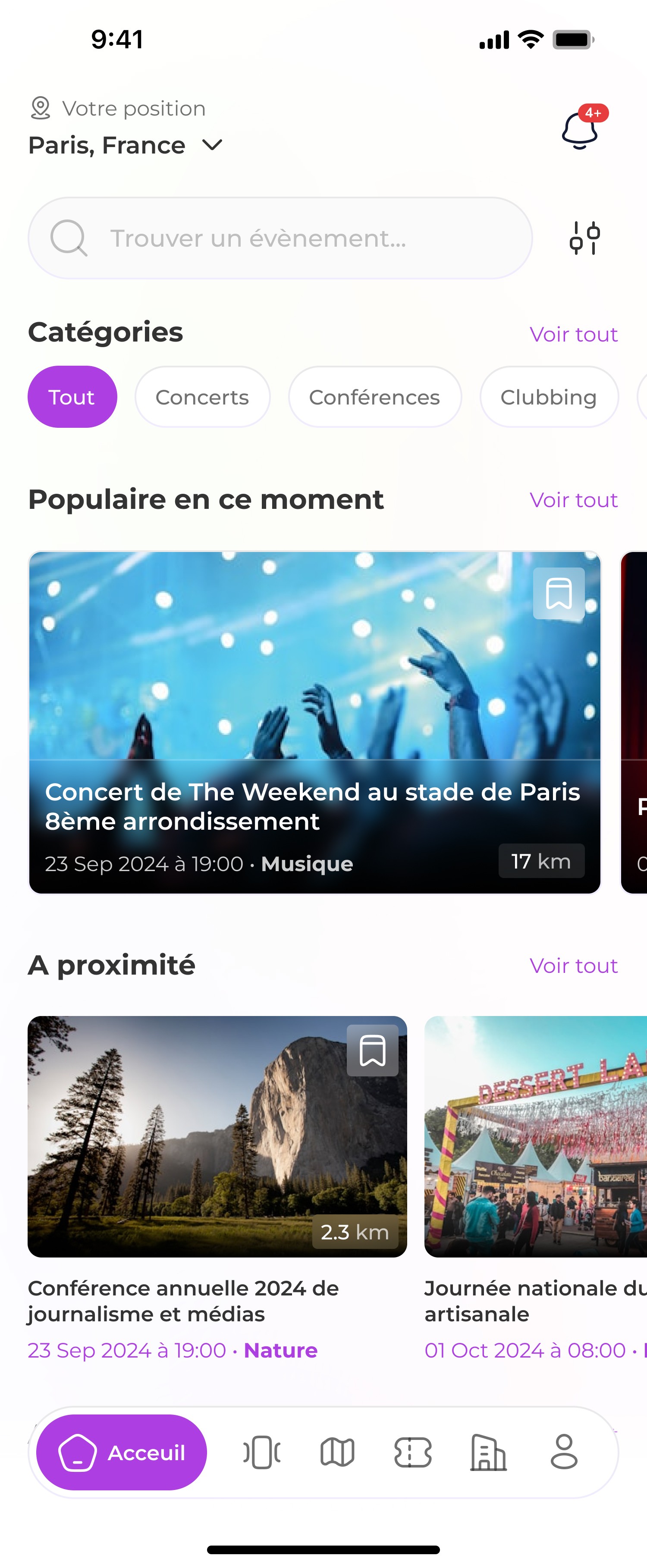647x1568 pixels.
Task: Bookmark the The Weekend concert card
Action: pyautogui.click(x=559, y=593)
